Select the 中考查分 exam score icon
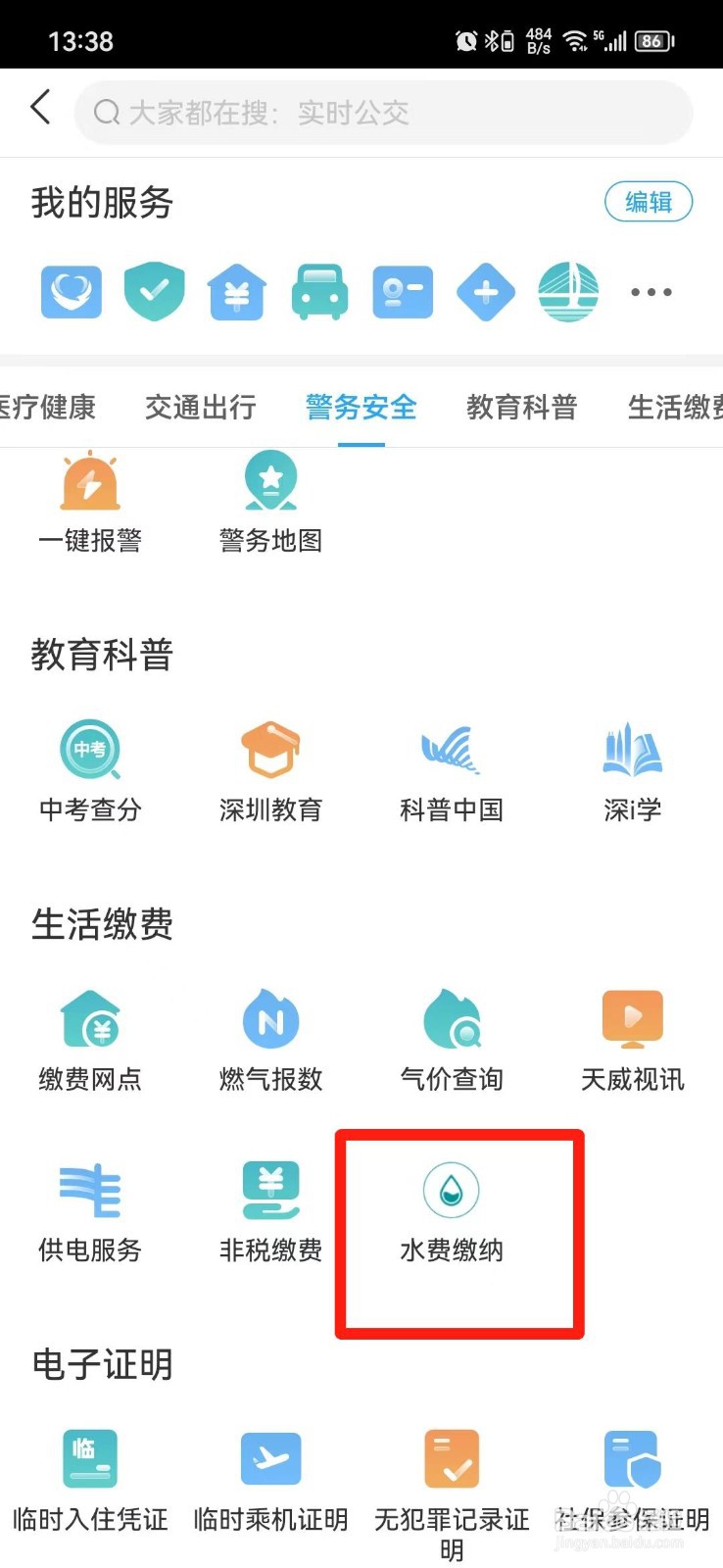Screen dimensions: 723x1568 (x=89, y=769)
